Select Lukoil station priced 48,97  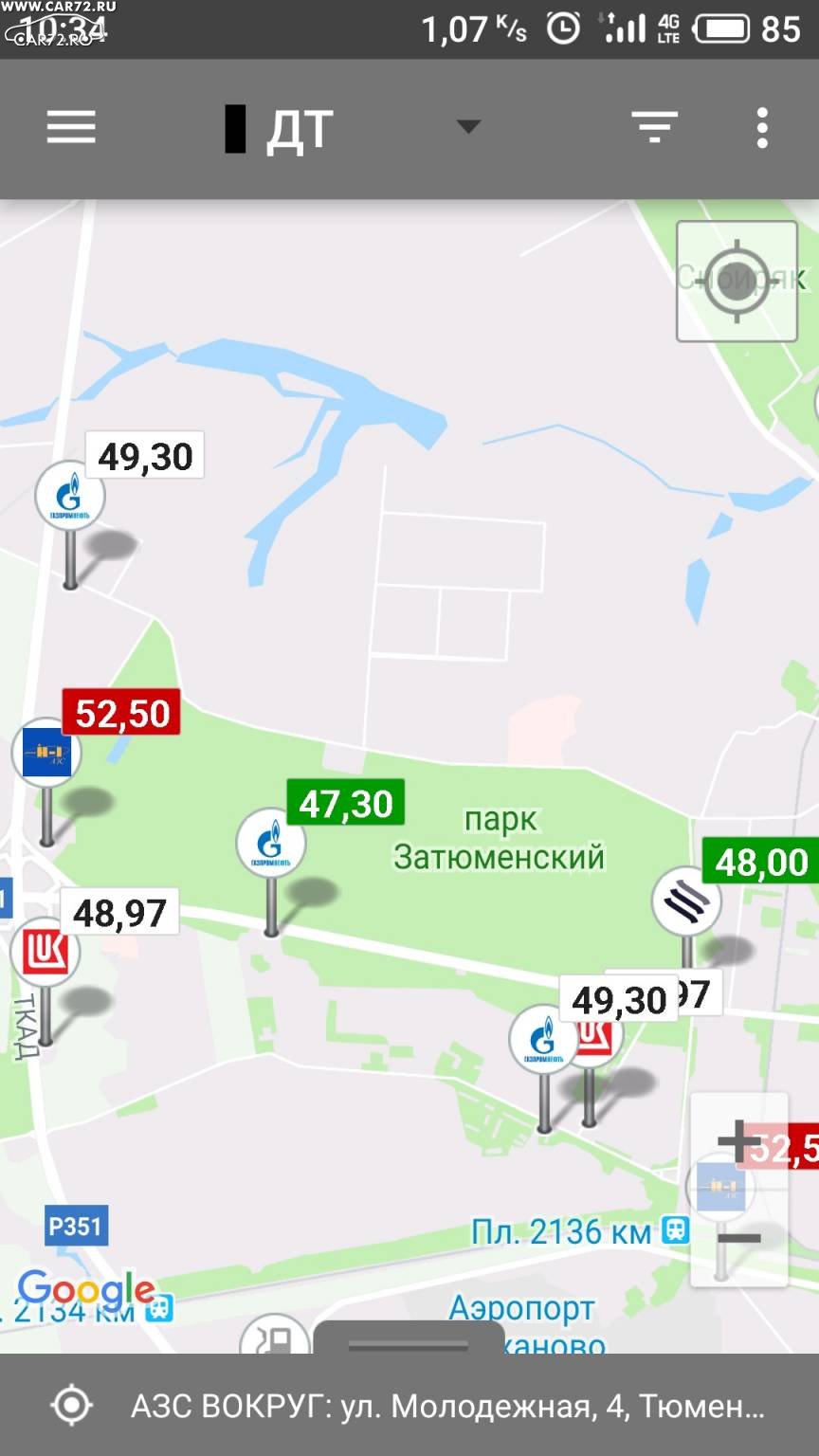[x=45, y=953]
